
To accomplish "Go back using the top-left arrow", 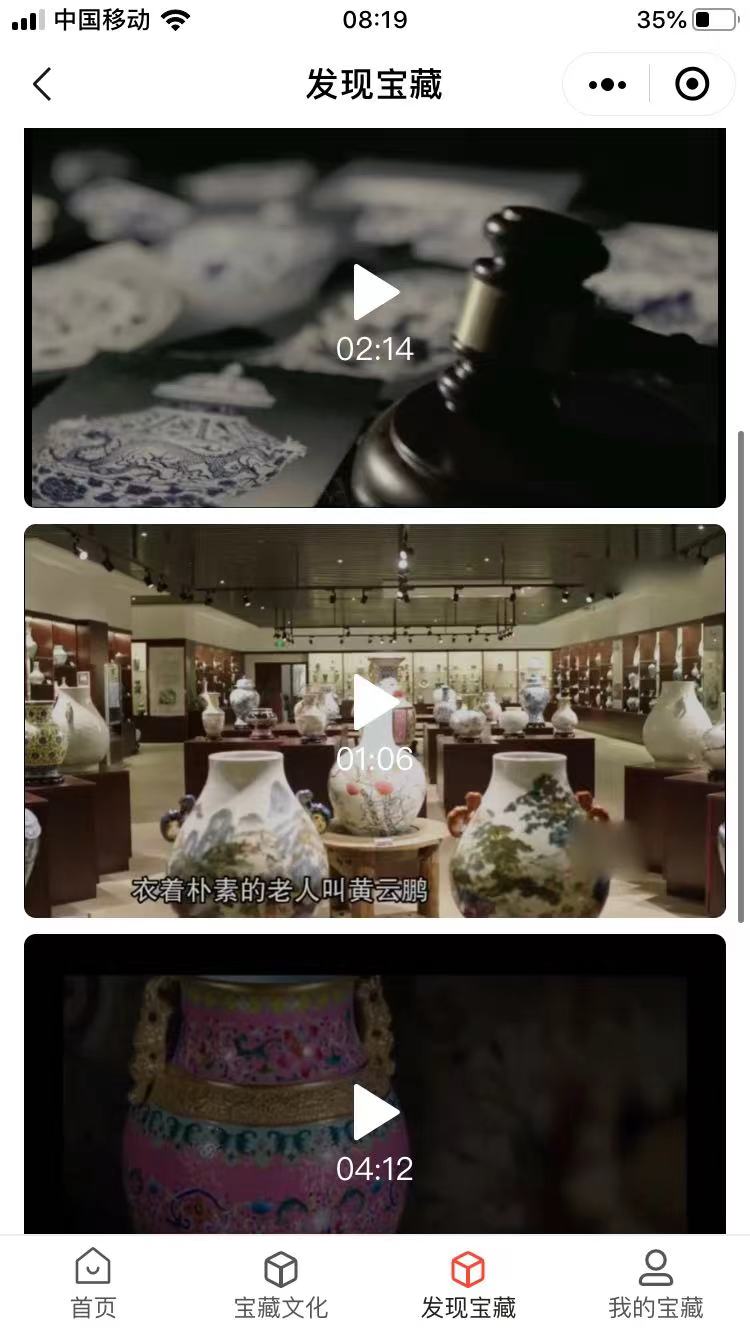I will (42, 85).
